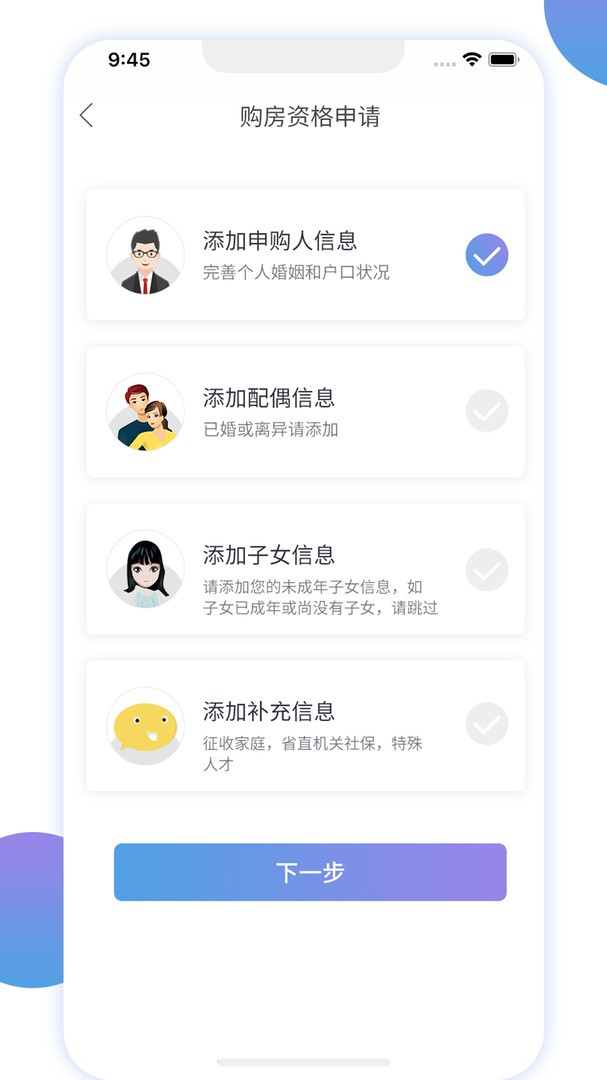
Task: Open the 添加配偶信息 card
Action: point(305,412)
